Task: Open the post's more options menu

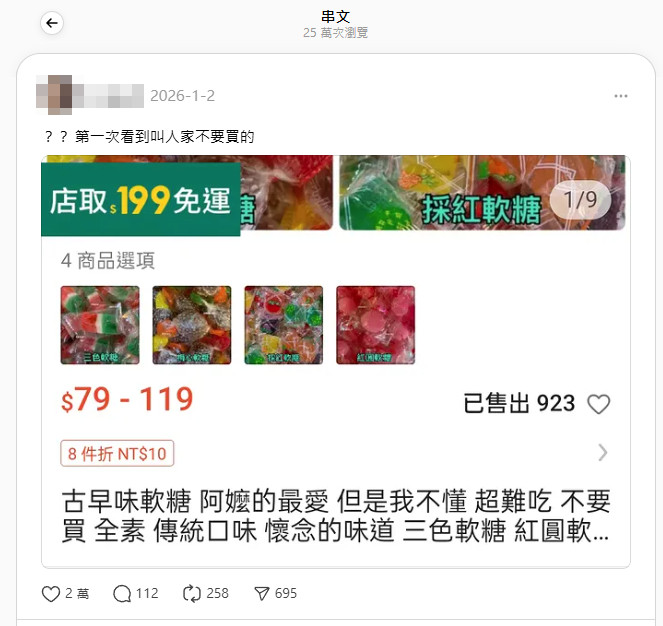Action: tap(621, 96)
